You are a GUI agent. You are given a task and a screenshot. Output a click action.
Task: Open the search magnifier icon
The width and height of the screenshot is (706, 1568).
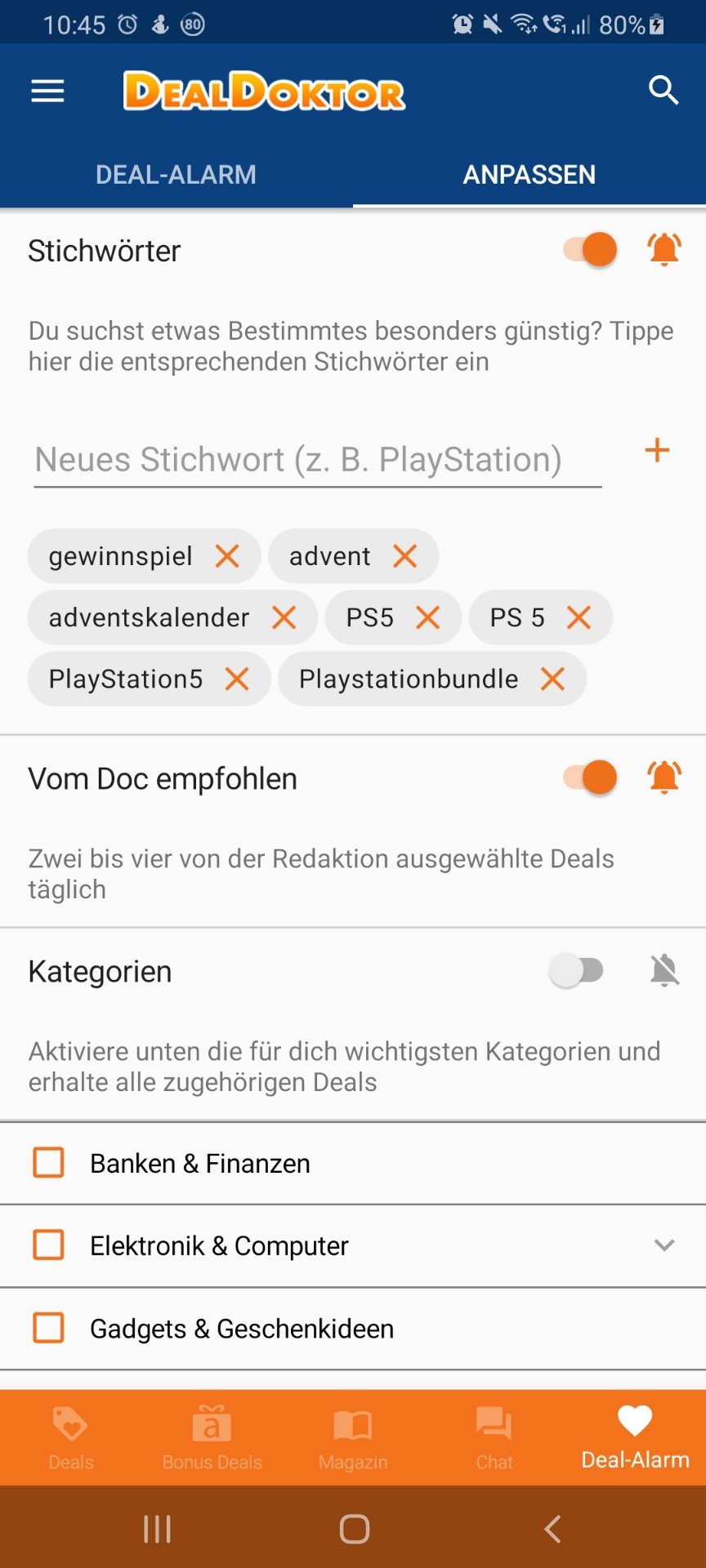pyautogui.click(x=664, y=91)
